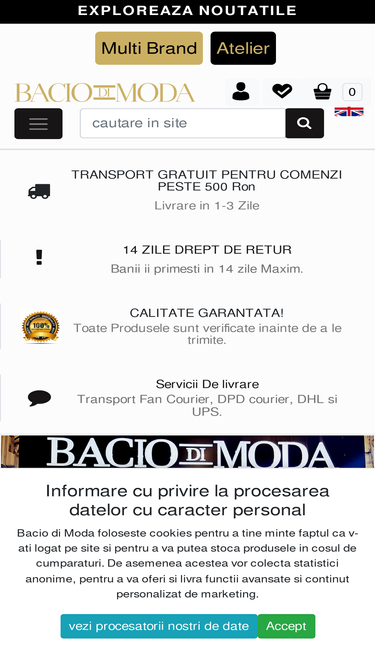The width and height of the screenshot is (375, 667).
Task: Open the Atelier section
Action: pyautogui.click(x=243, y=48)
